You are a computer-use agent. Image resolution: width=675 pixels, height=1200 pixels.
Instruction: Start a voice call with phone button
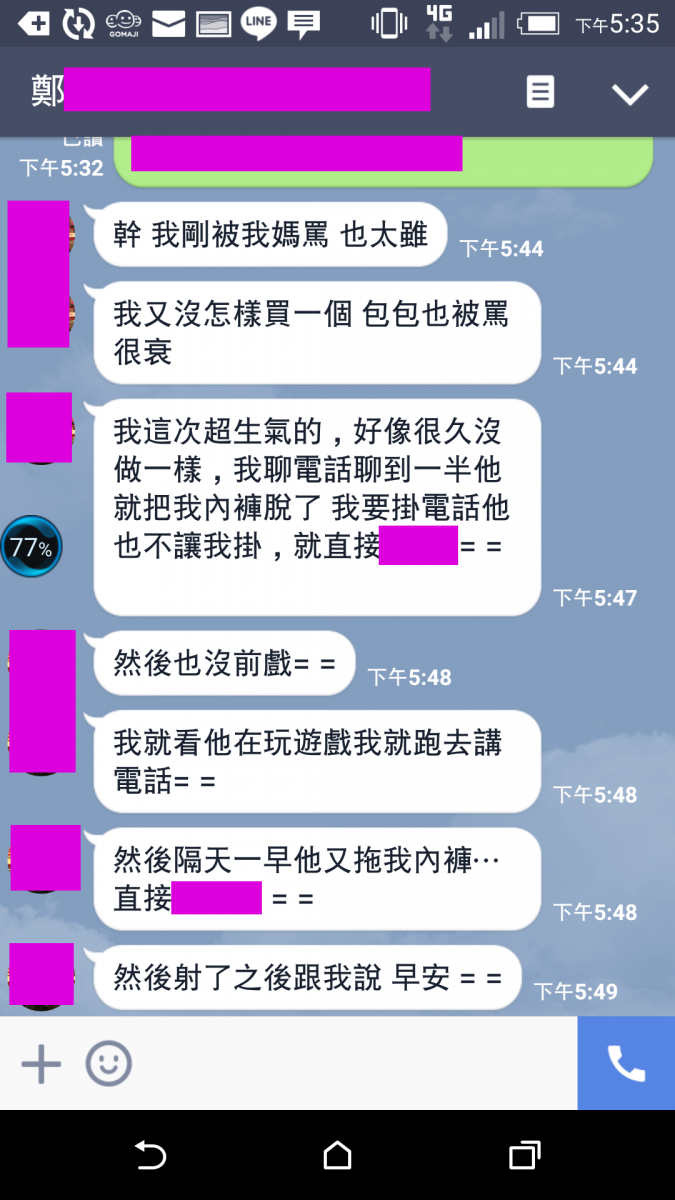pos(626,1064)
